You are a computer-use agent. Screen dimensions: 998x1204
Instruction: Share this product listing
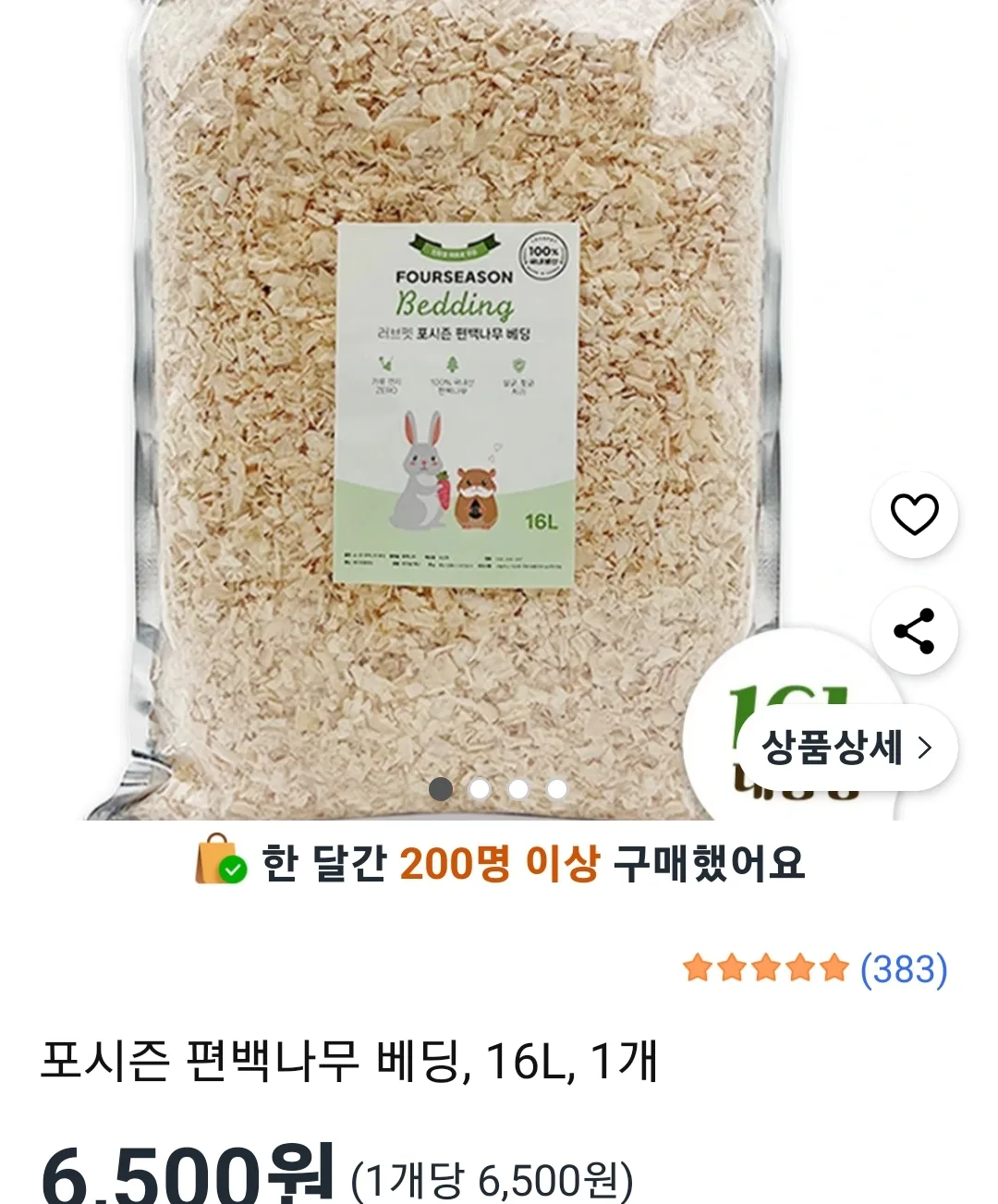point(914,632)
